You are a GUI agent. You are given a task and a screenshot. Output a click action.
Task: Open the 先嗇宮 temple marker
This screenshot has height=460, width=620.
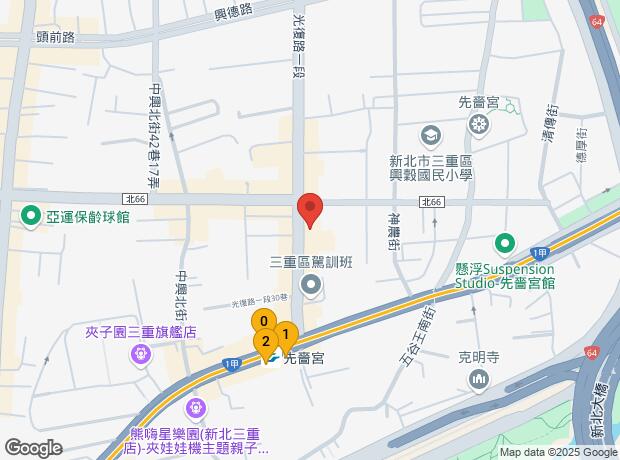(480, 124)
